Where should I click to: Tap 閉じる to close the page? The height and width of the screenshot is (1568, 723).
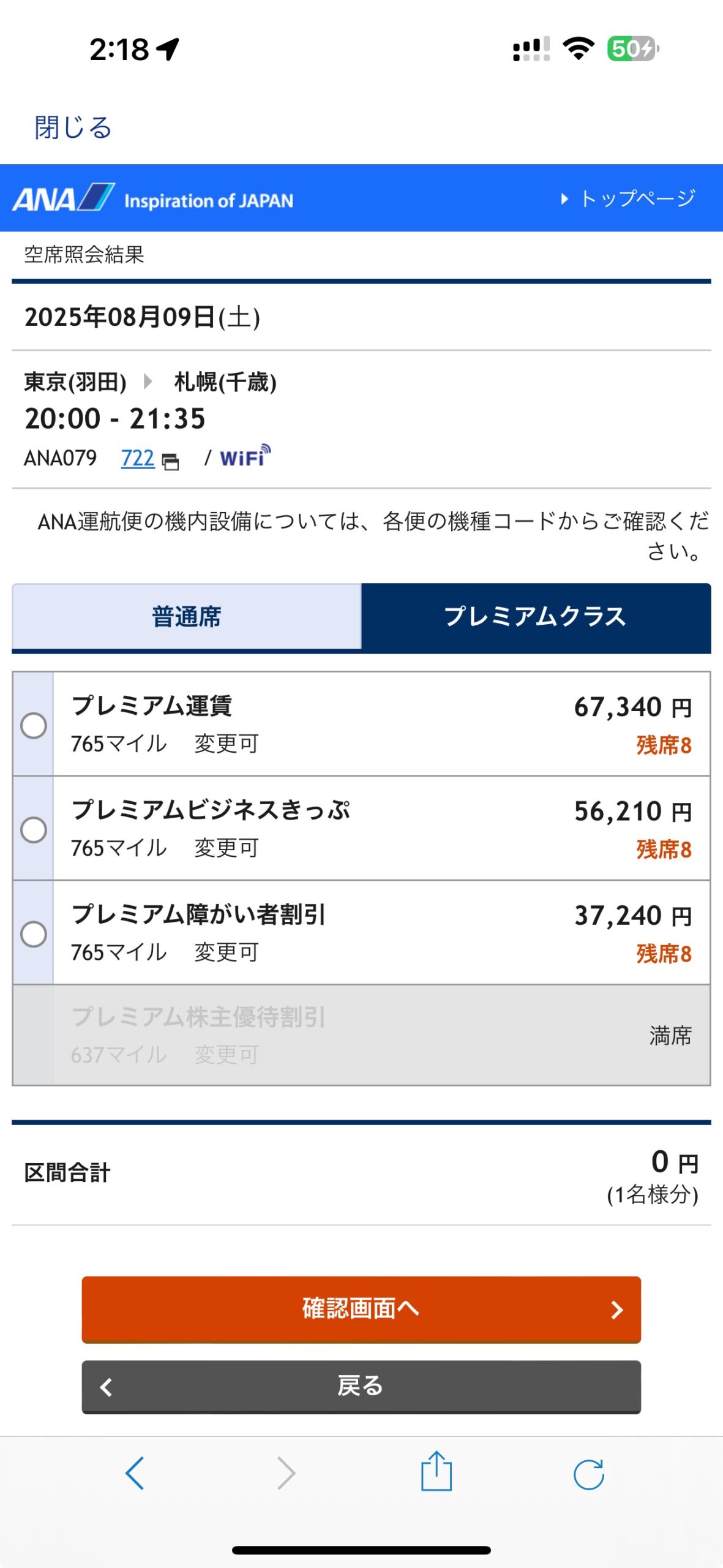[73, 127]
